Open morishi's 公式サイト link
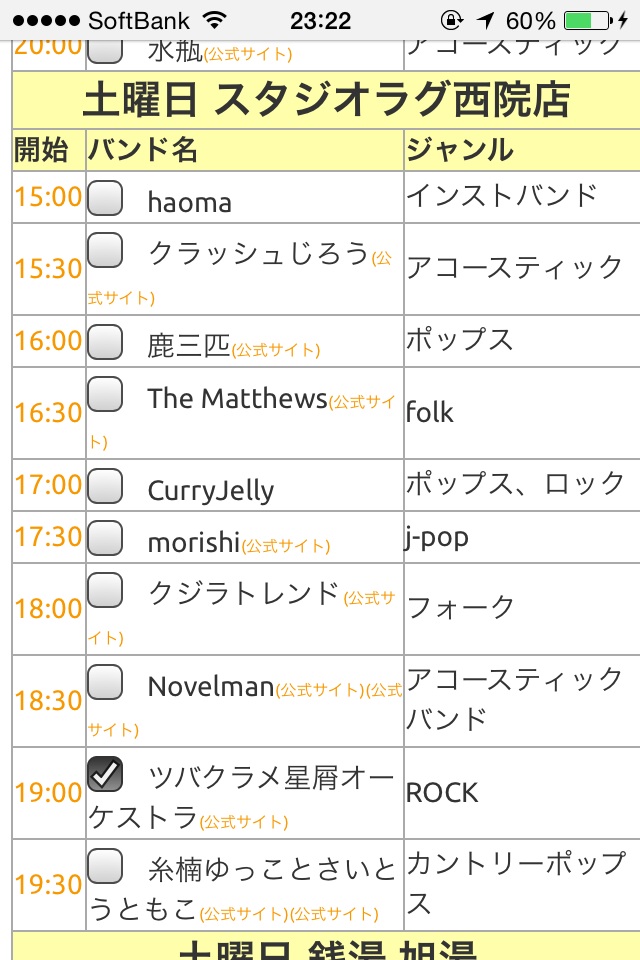The image size is (640, 960). (285, 546)
